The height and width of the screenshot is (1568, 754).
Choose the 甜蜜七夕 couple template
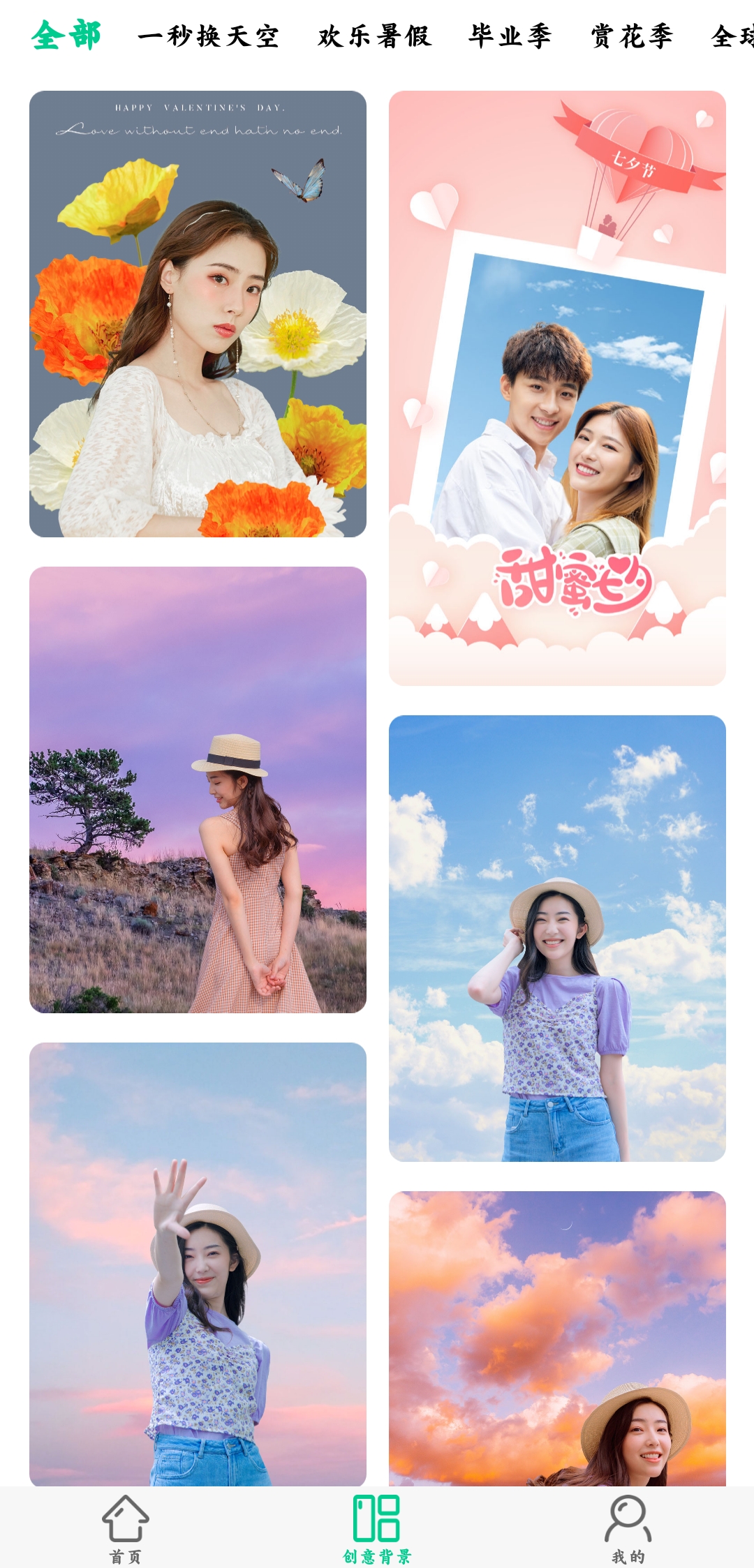pos(557,388)
